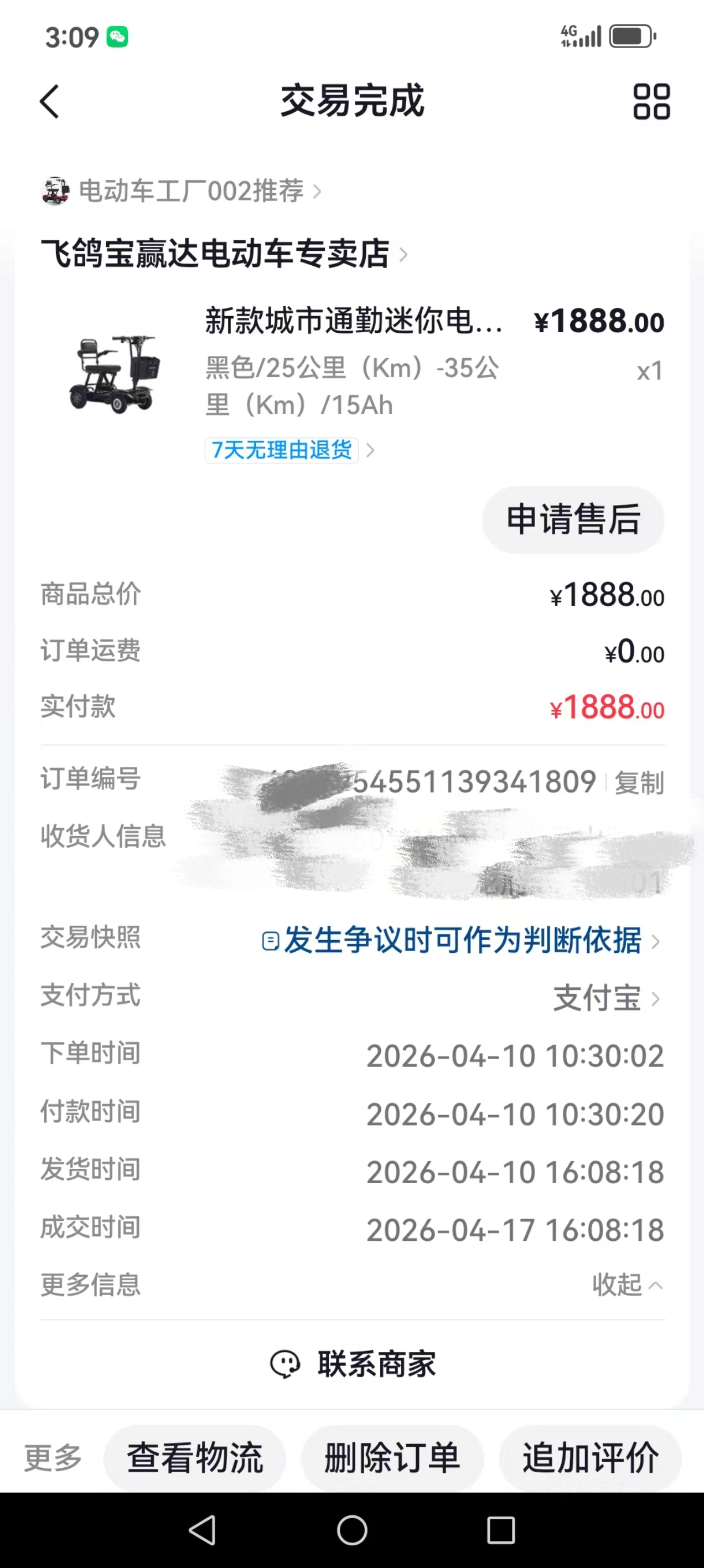Contact the seller via 联系商家
704x1568 pixels.
point(353,1364)
